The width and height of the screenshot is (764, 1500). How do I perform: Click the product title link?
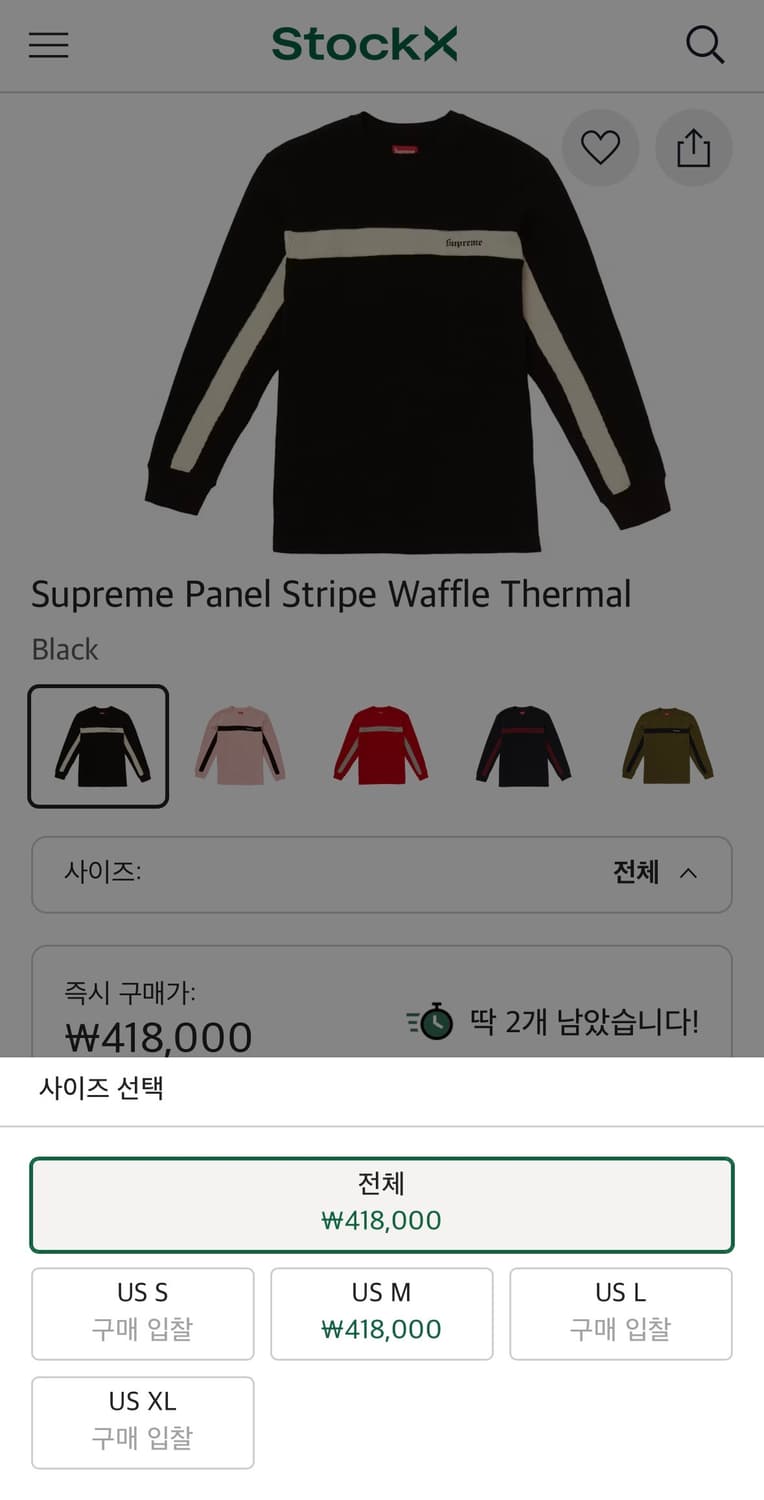(x=331, y=593)
